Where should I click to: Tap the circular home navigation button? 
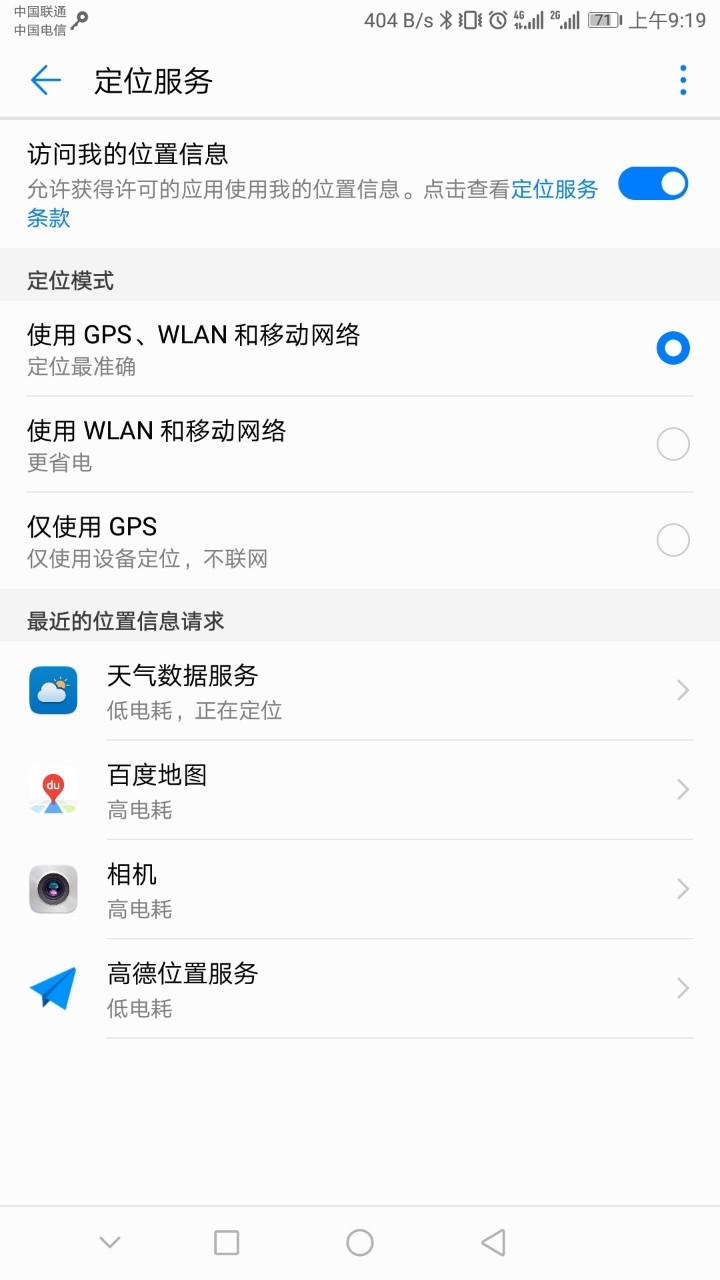[359, 1242]
